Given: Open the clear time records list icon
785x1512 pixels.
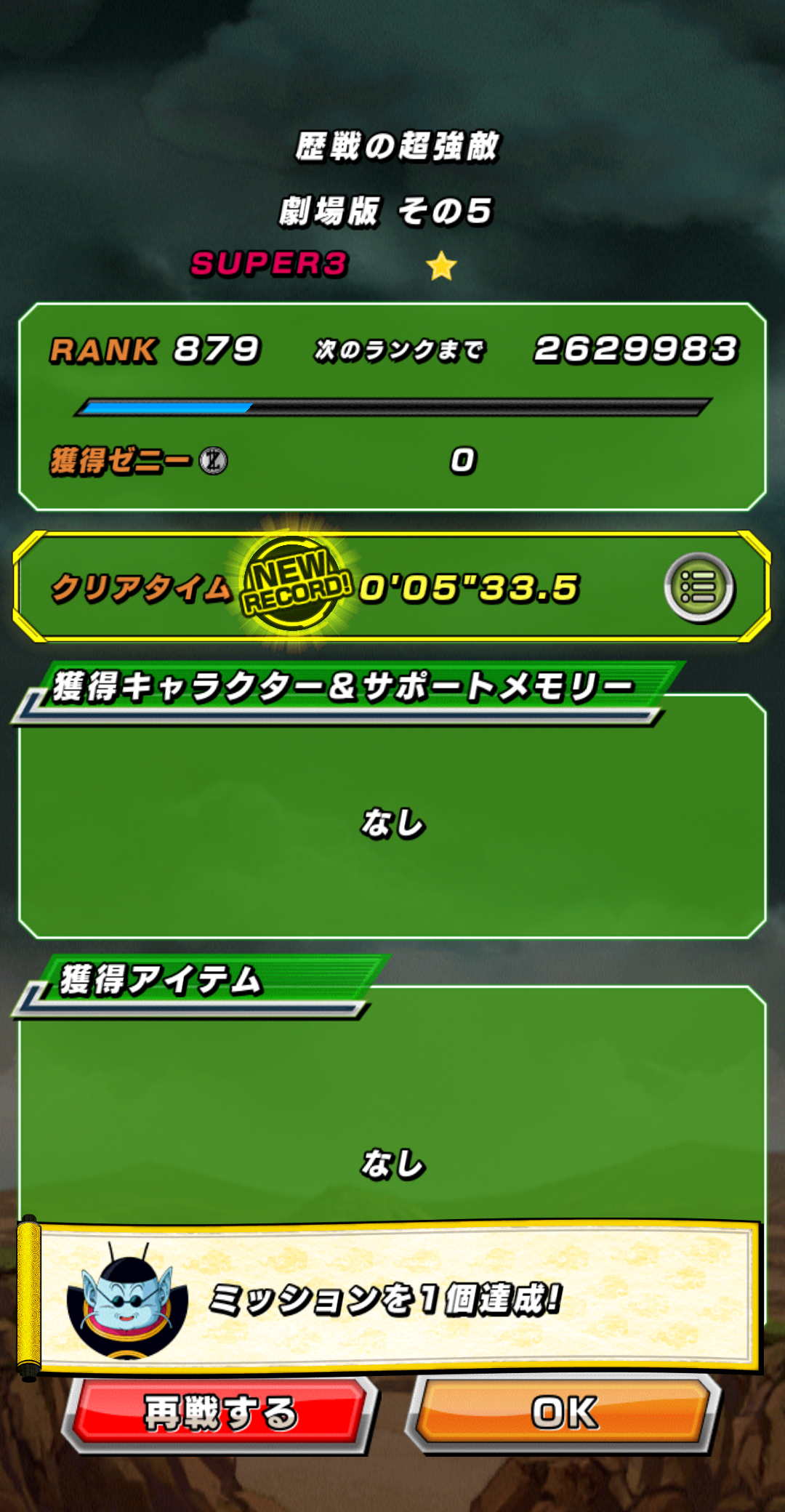Looking at the screenshot, I should pyautogui.click(x=699, y=587).
